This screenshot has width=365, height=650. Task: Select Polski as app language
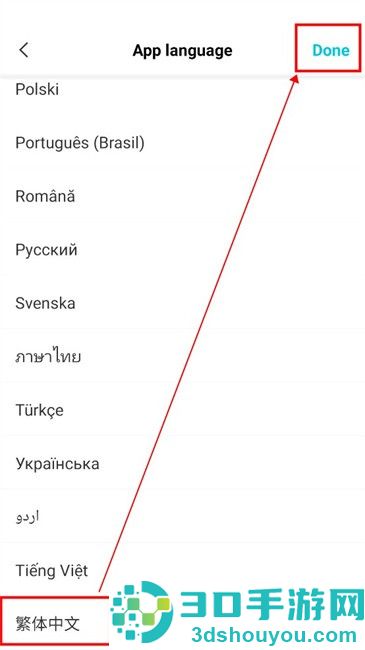click(x=182, y=90)
